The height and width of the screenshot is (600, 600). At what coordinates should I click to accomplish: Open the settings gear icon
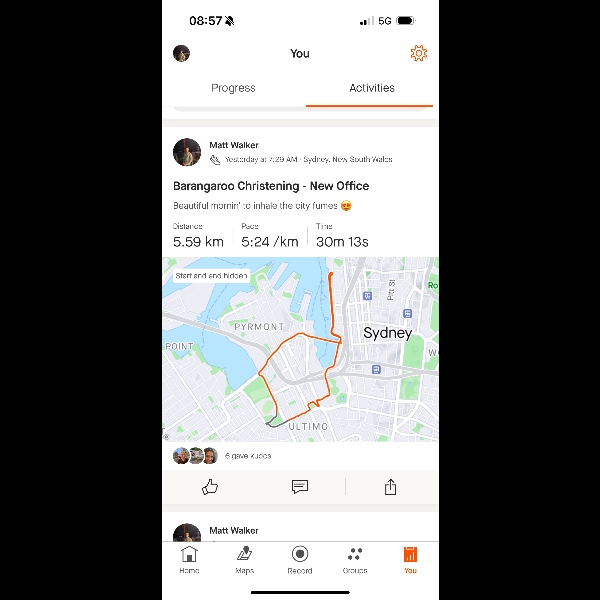click(x=418, y=53)
